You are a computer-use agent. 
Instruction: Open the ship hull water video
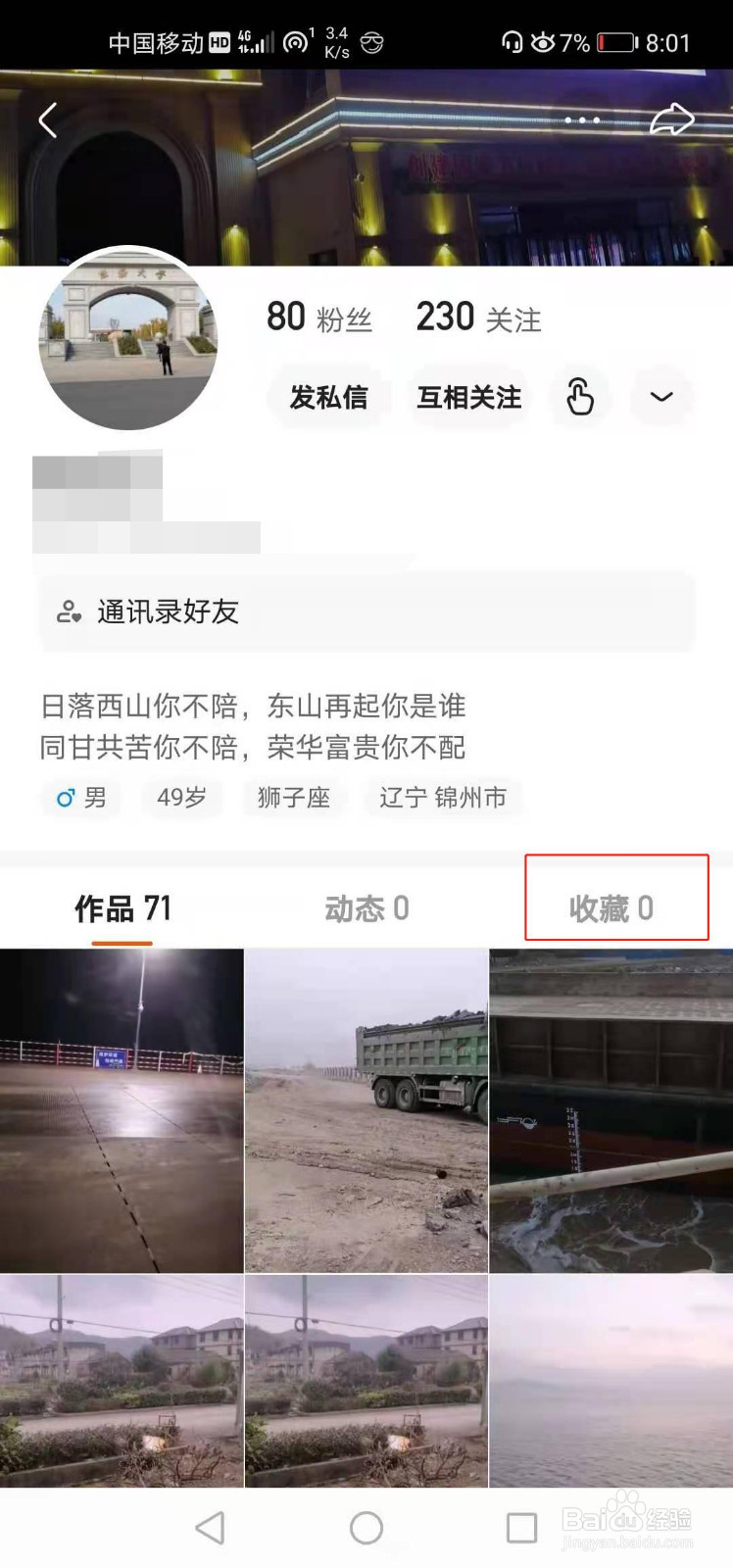[x=611, y=1110]
